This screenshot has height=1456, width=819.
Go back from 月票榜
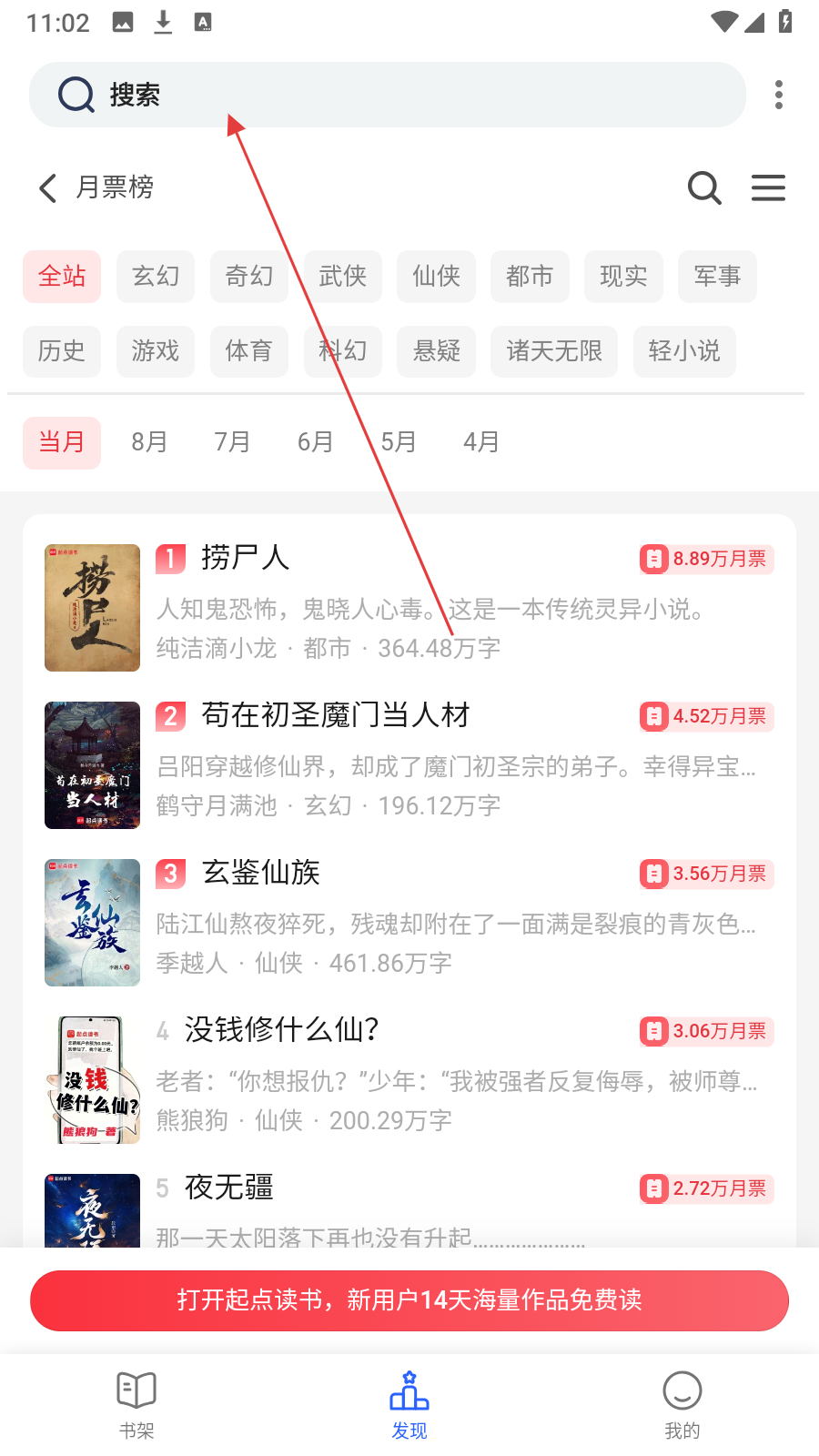(x=48, y=188)
